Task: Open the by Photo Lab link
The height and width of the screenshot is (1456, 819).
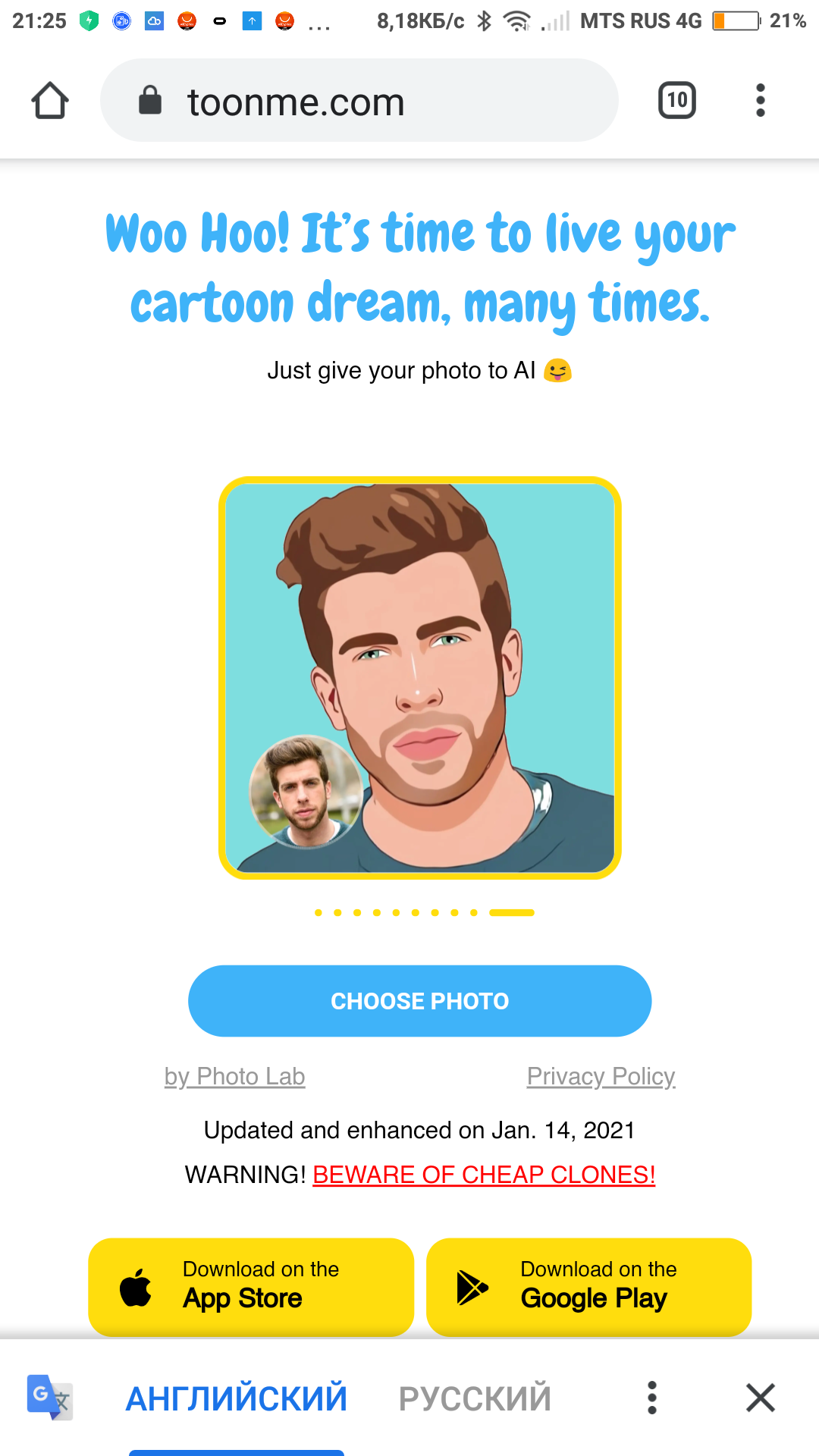Action: point(234,1077)
